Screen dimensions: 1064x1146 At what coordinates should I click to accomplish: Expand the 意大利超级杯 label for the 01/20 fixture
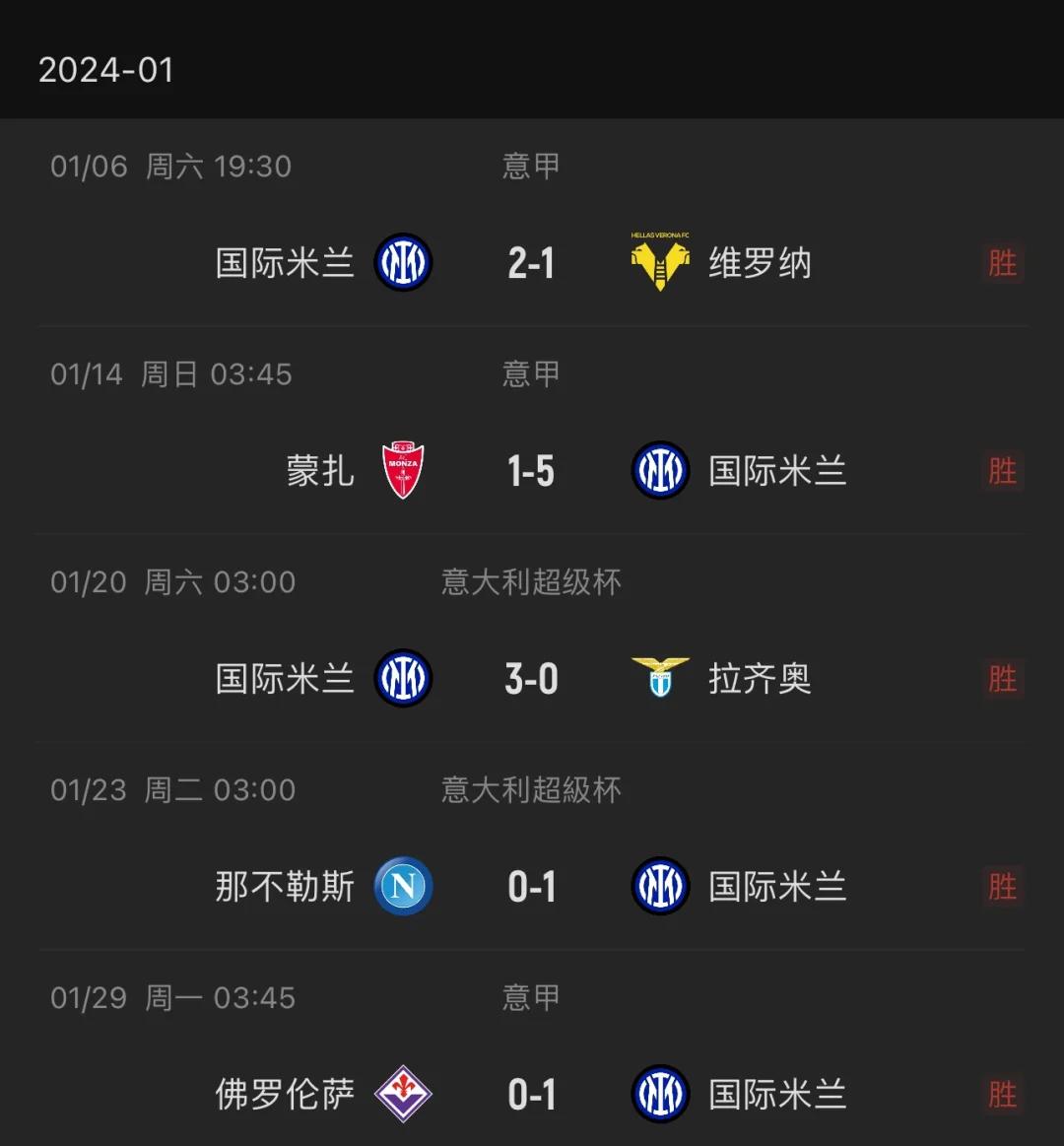tap(531, 581)
